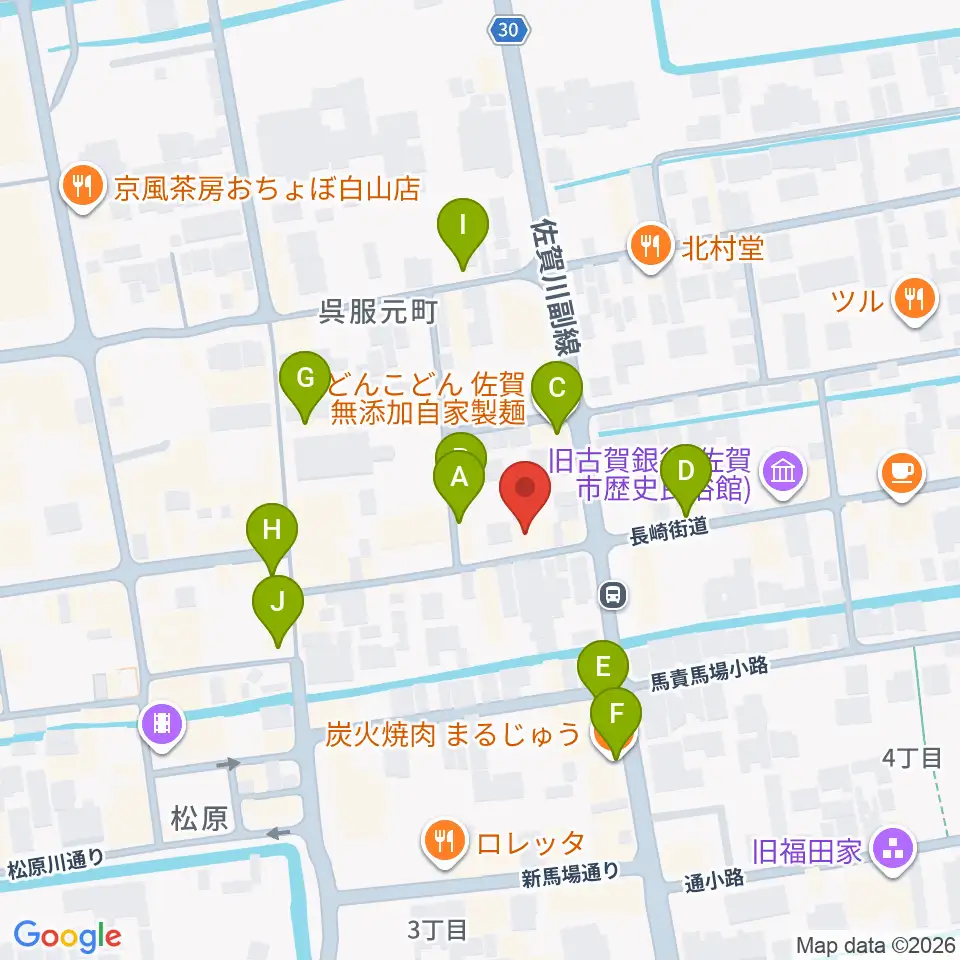
Task: Select the green marker labeled J
Action: click(x=278, y=611)
